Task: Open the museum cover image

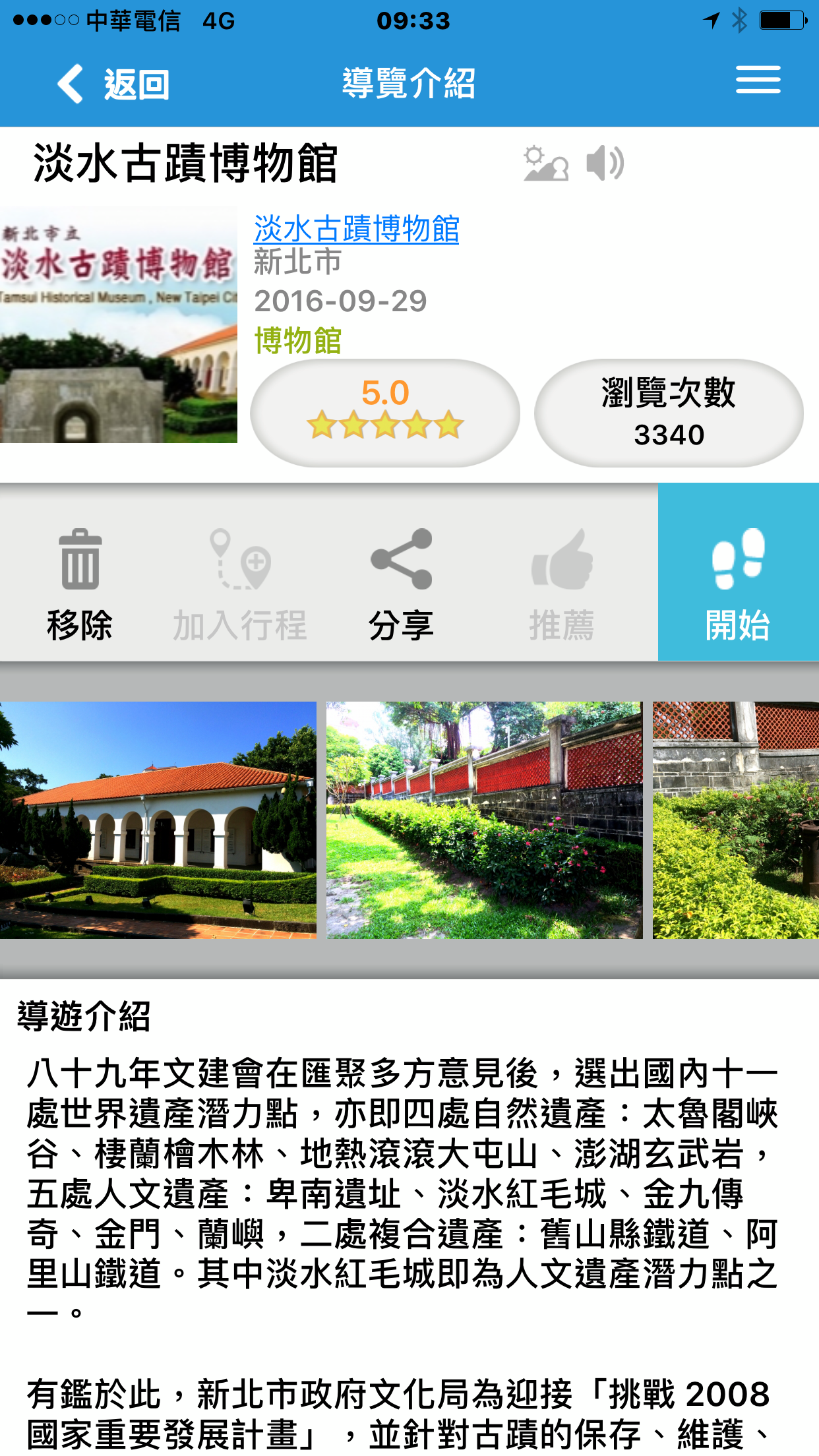Action: point(119,324)
